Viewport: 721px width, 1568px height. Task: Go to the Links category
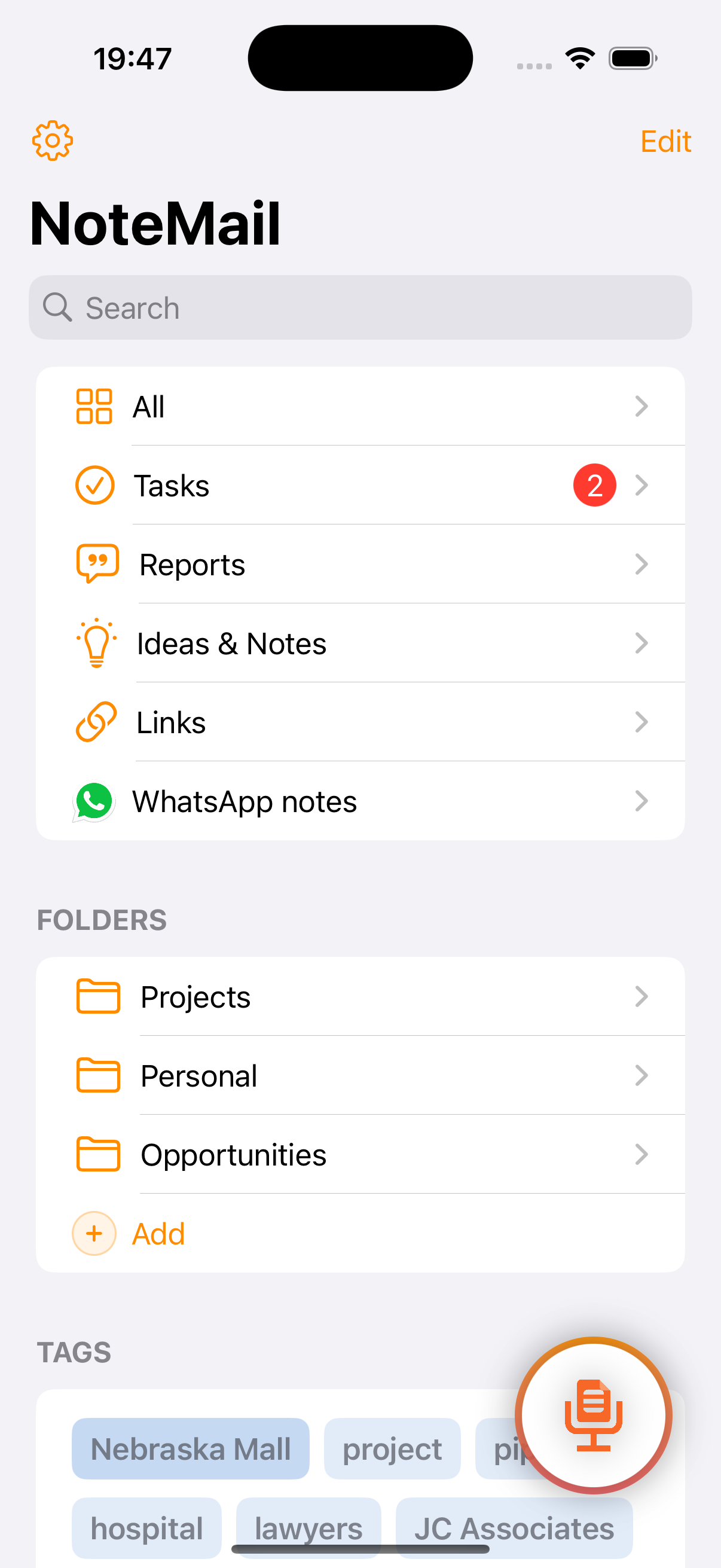[x=360, y=722]
